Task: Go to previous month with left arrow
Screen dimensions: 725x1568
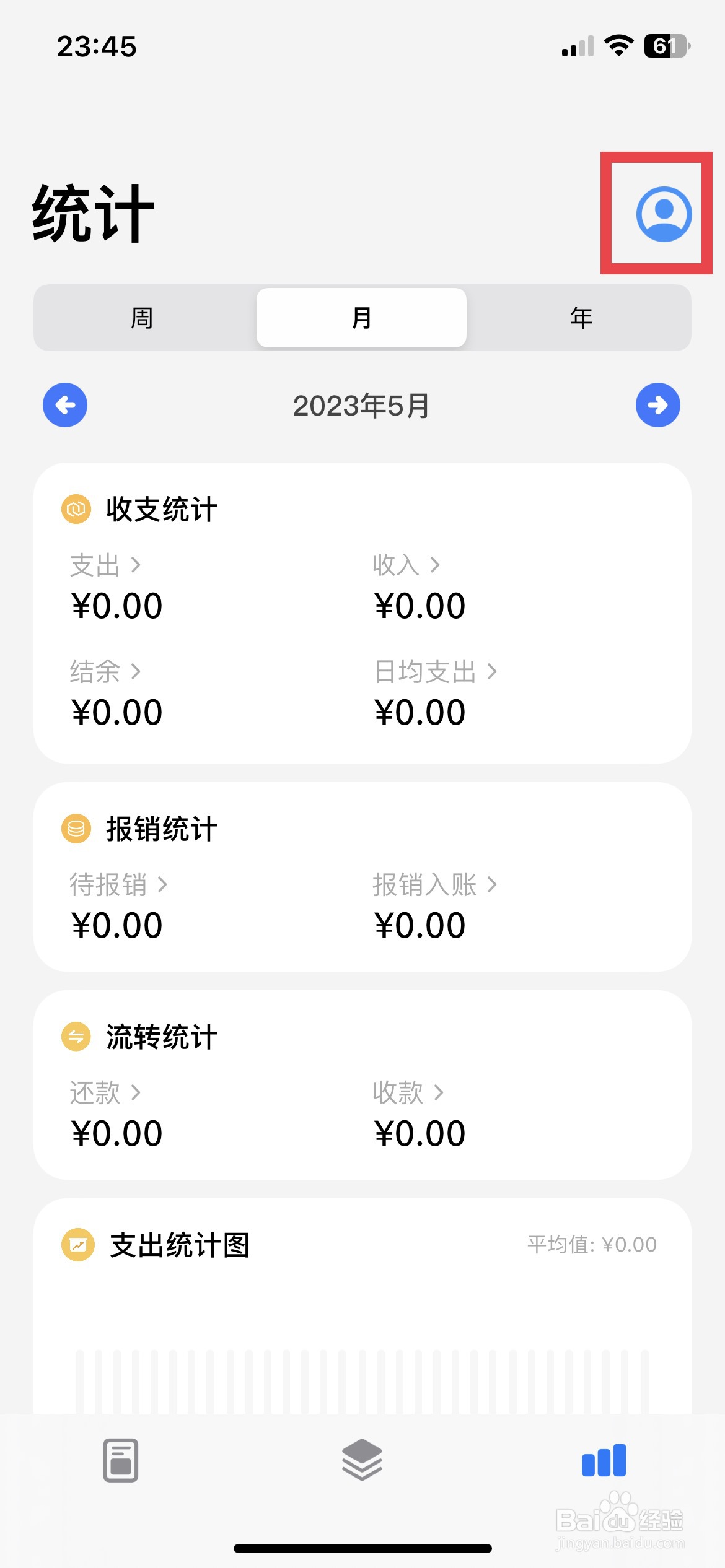Action: tap(65, 405)
